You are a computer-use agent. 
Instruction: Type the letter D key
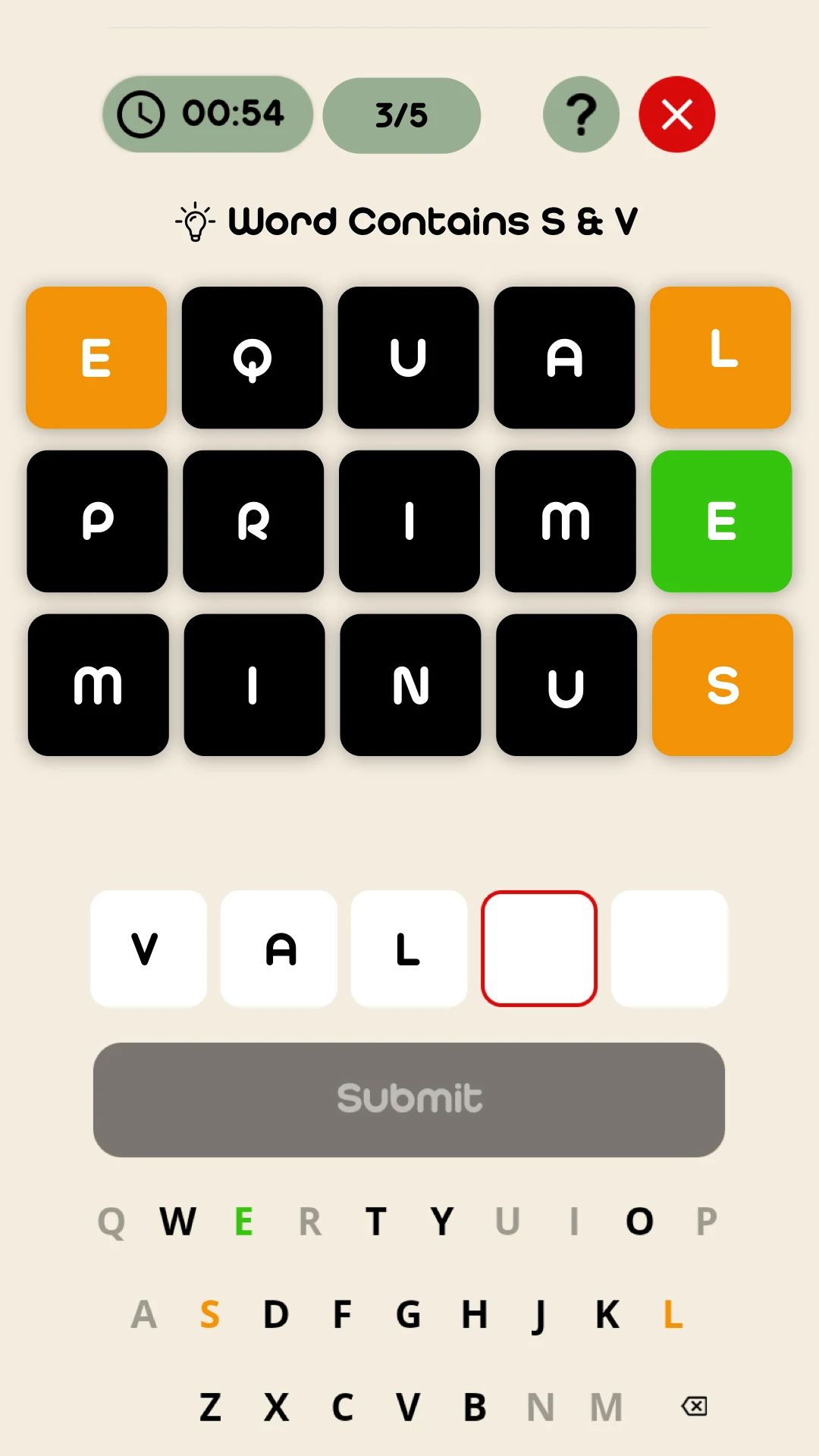276,1314
